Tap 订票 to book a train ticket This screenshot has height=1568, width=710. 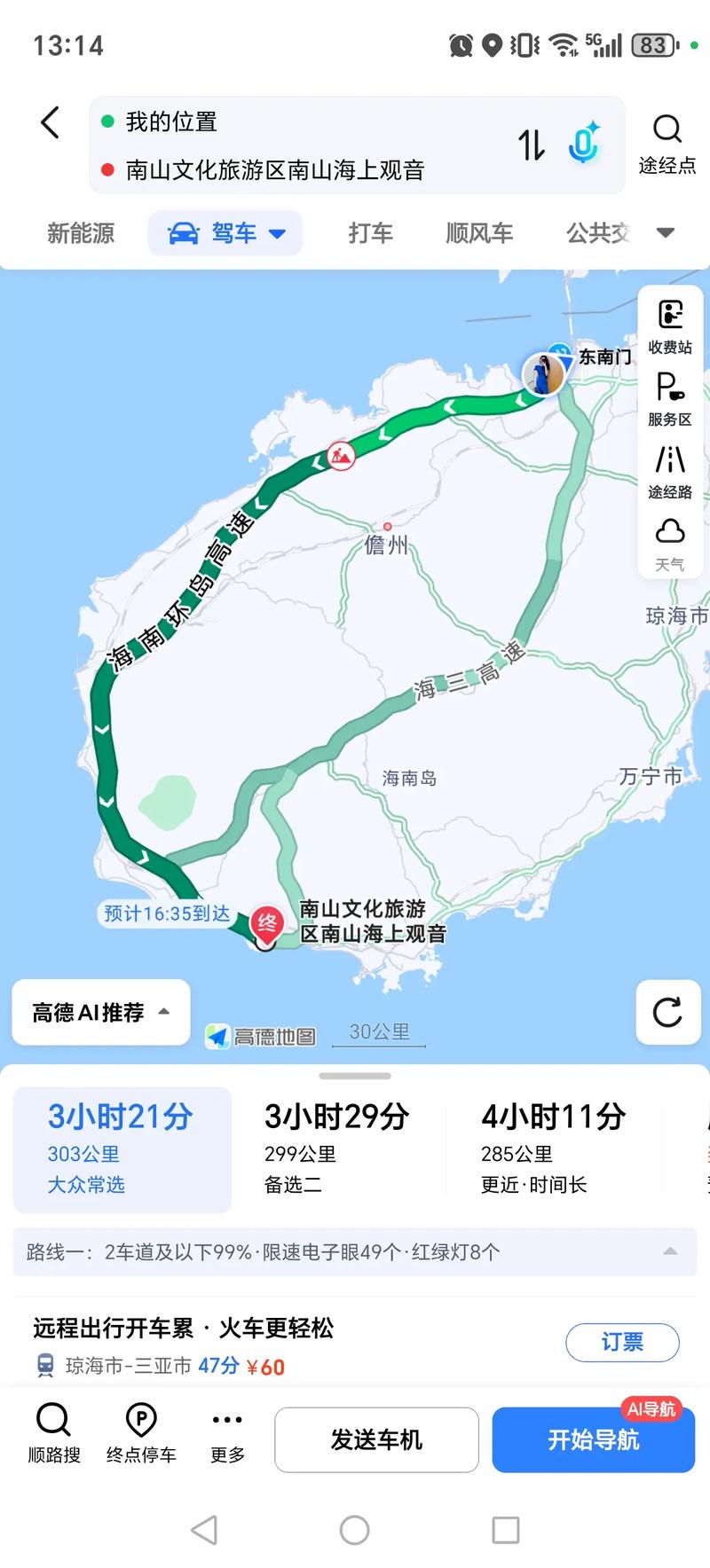pyautogui.click(x=622, y=1341)
